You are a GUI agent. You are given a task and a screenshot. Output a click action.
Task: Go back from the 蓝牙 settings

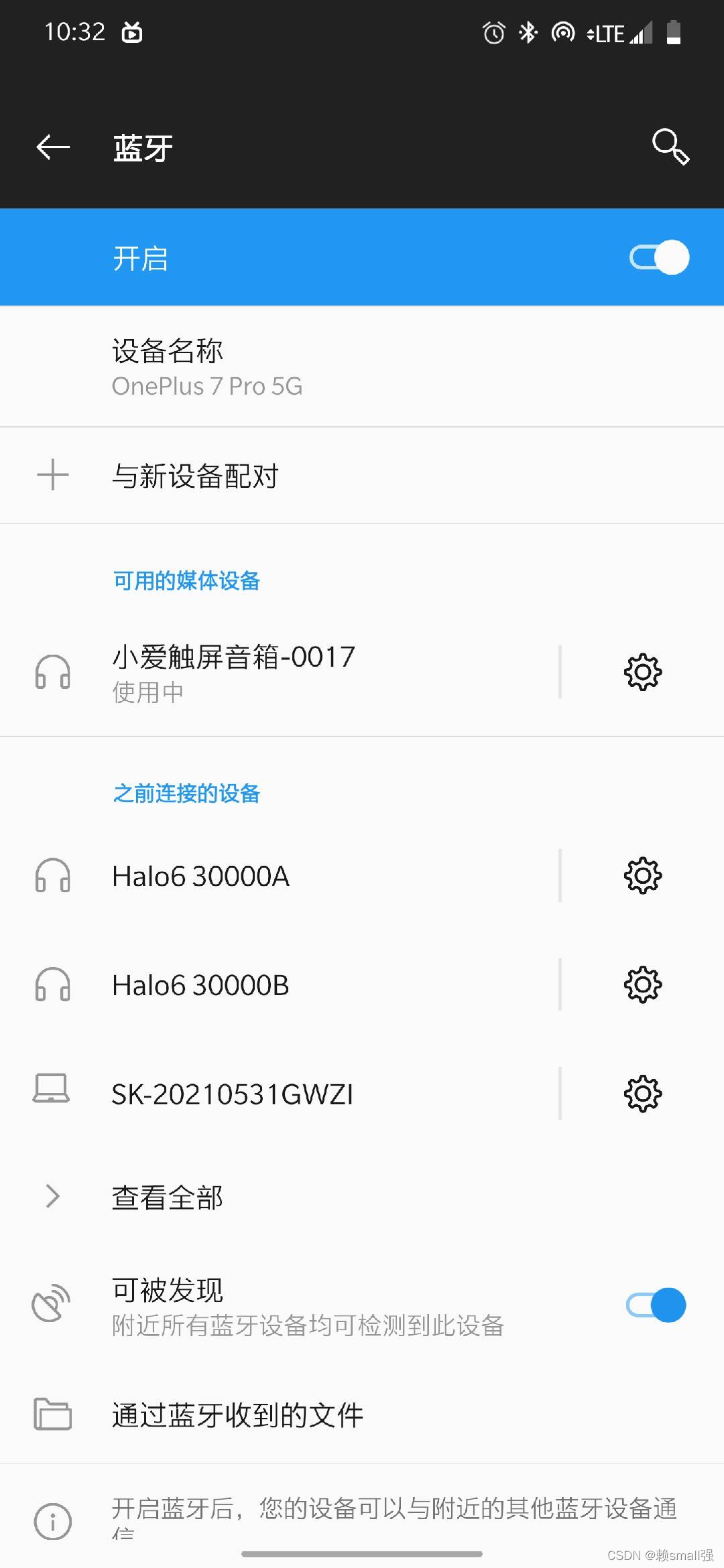pyautogui.click(x=53, y=147)
